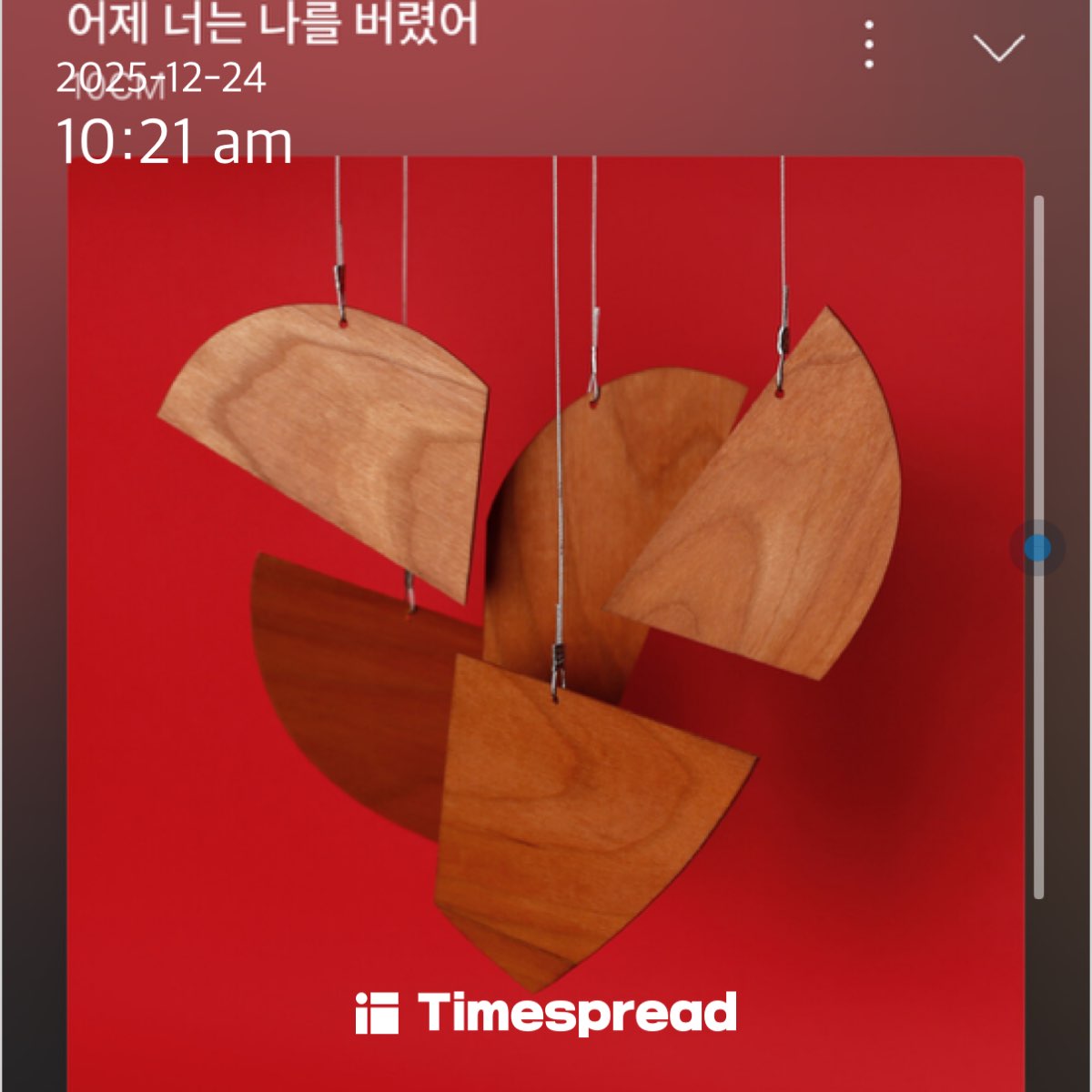Collapse the player with the down chevron
1092x1092 pixels.
pos(998,47)
